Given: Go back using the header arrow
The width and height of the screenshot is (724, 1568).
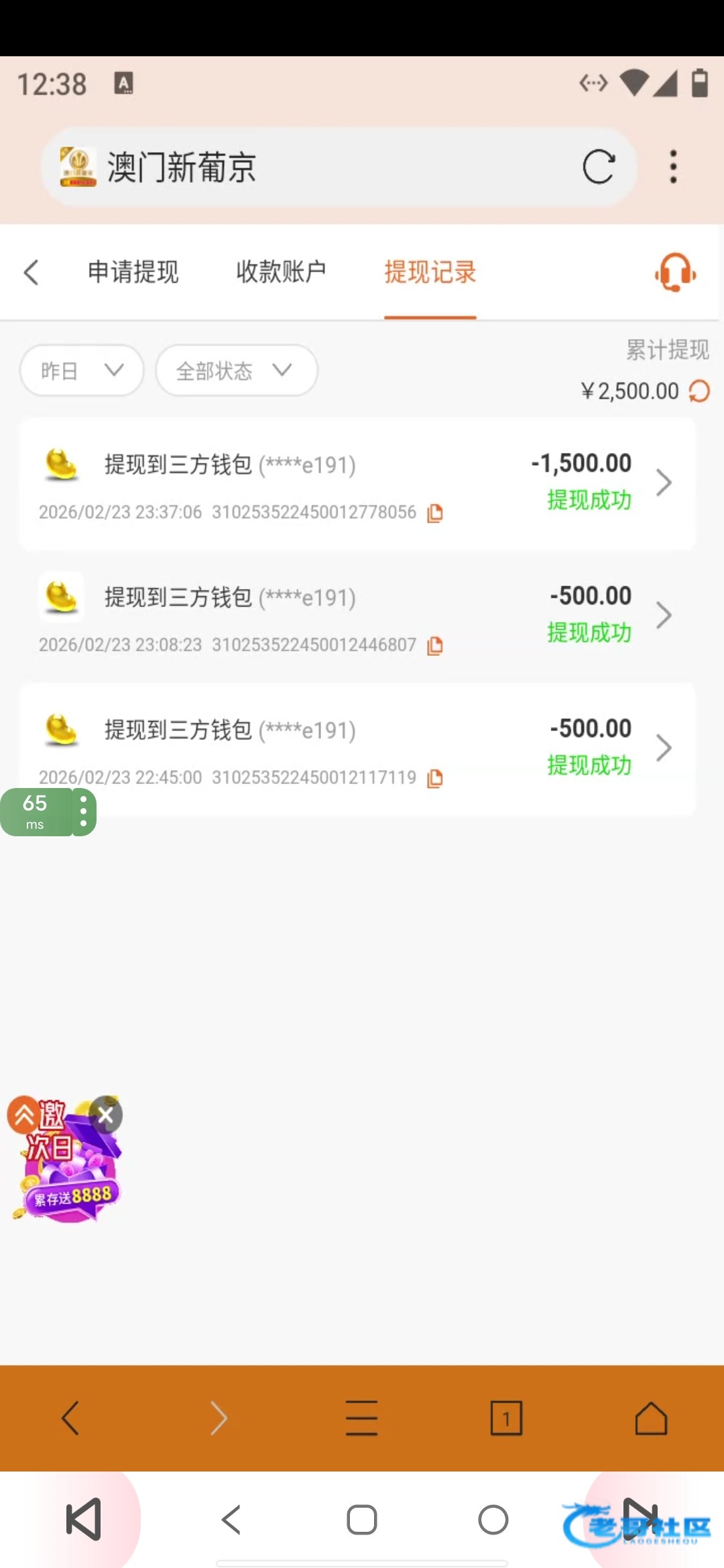Looking at the screenshot, I should tap(32, 272).
